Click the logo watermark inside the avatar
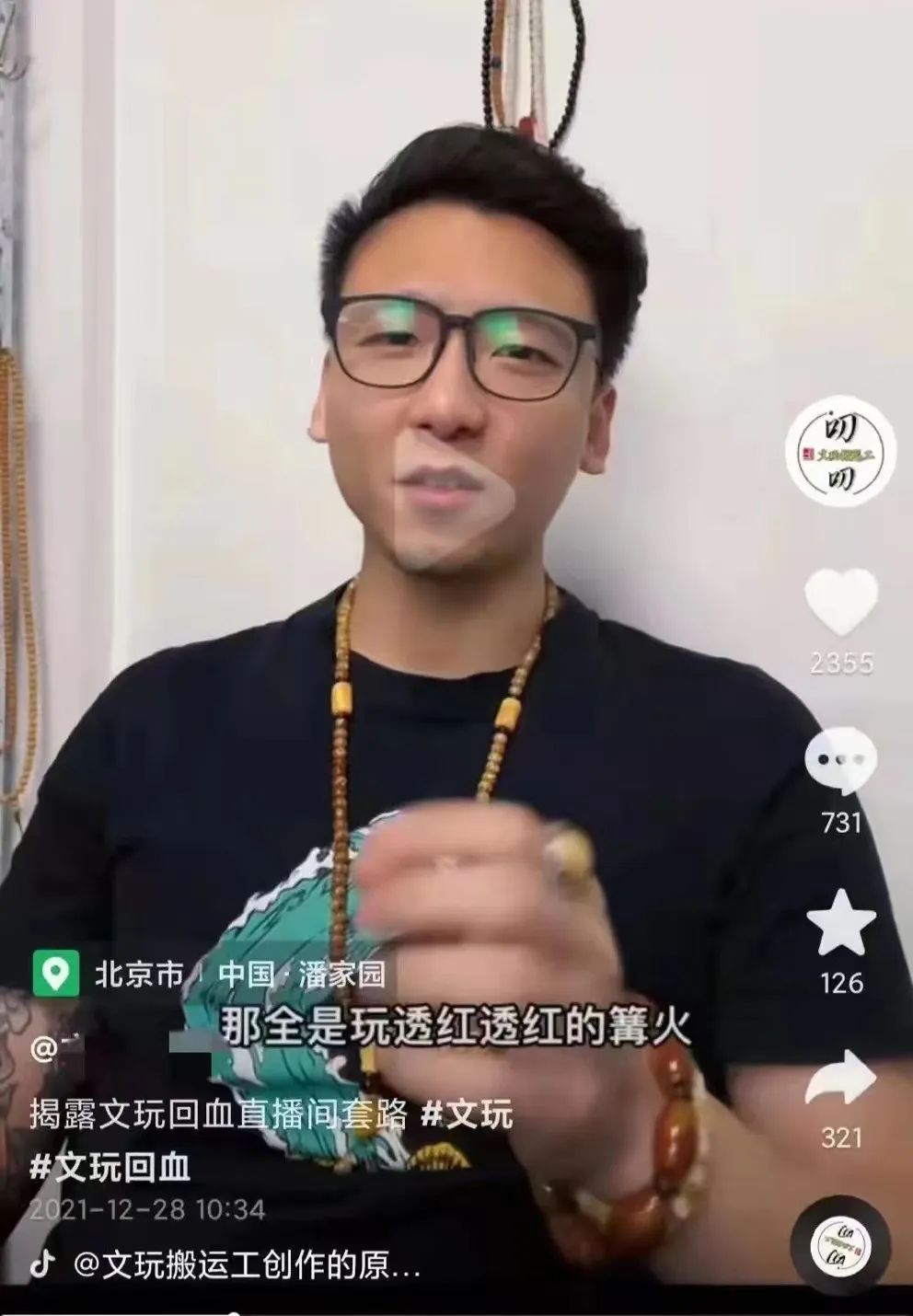Image resolution: width=913 pixels, height=1316 pixels. tap(843, 455)
